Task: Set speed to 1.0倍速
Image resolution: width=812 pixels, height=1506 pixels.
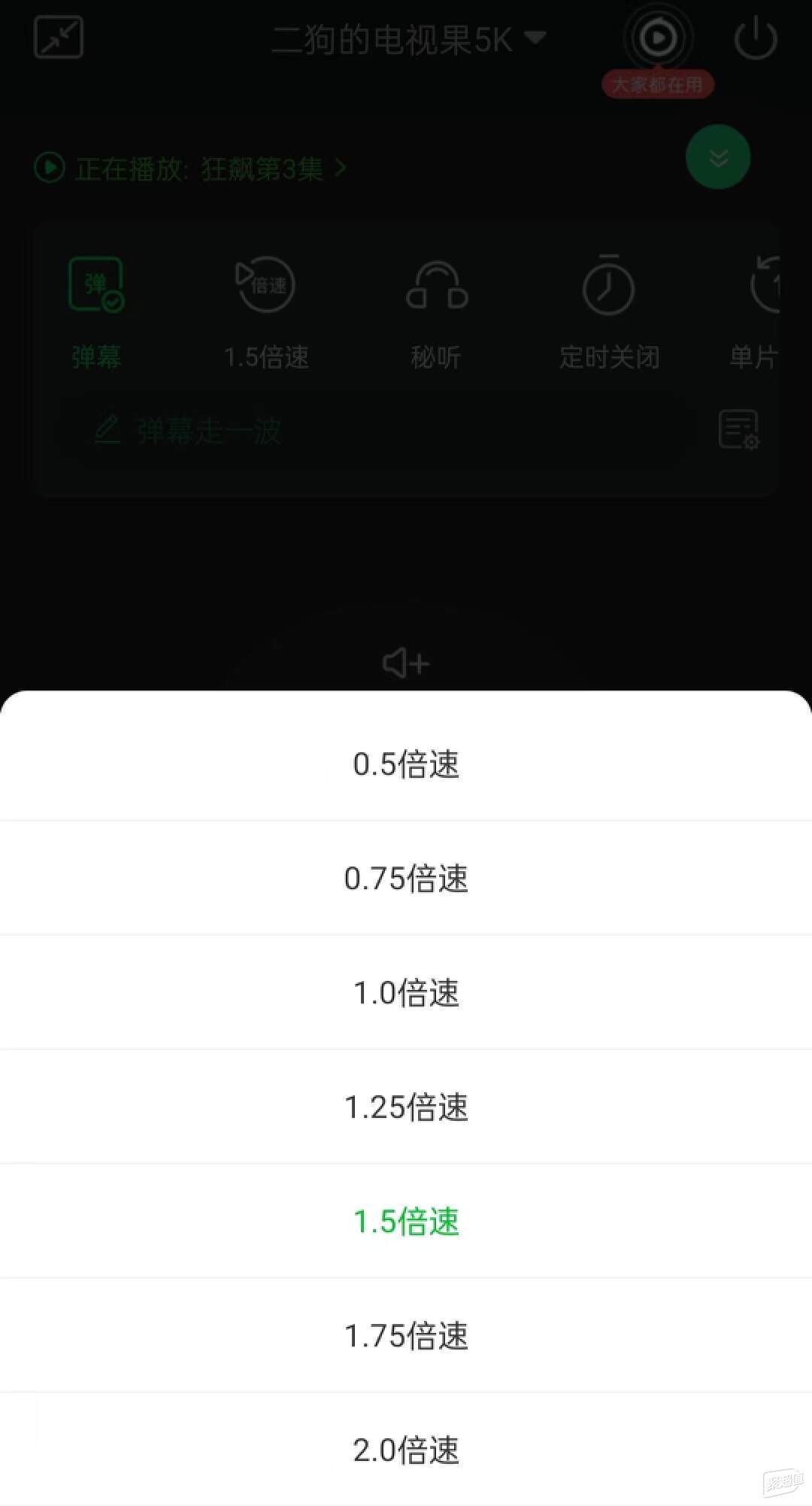Action: pos(406,992)
